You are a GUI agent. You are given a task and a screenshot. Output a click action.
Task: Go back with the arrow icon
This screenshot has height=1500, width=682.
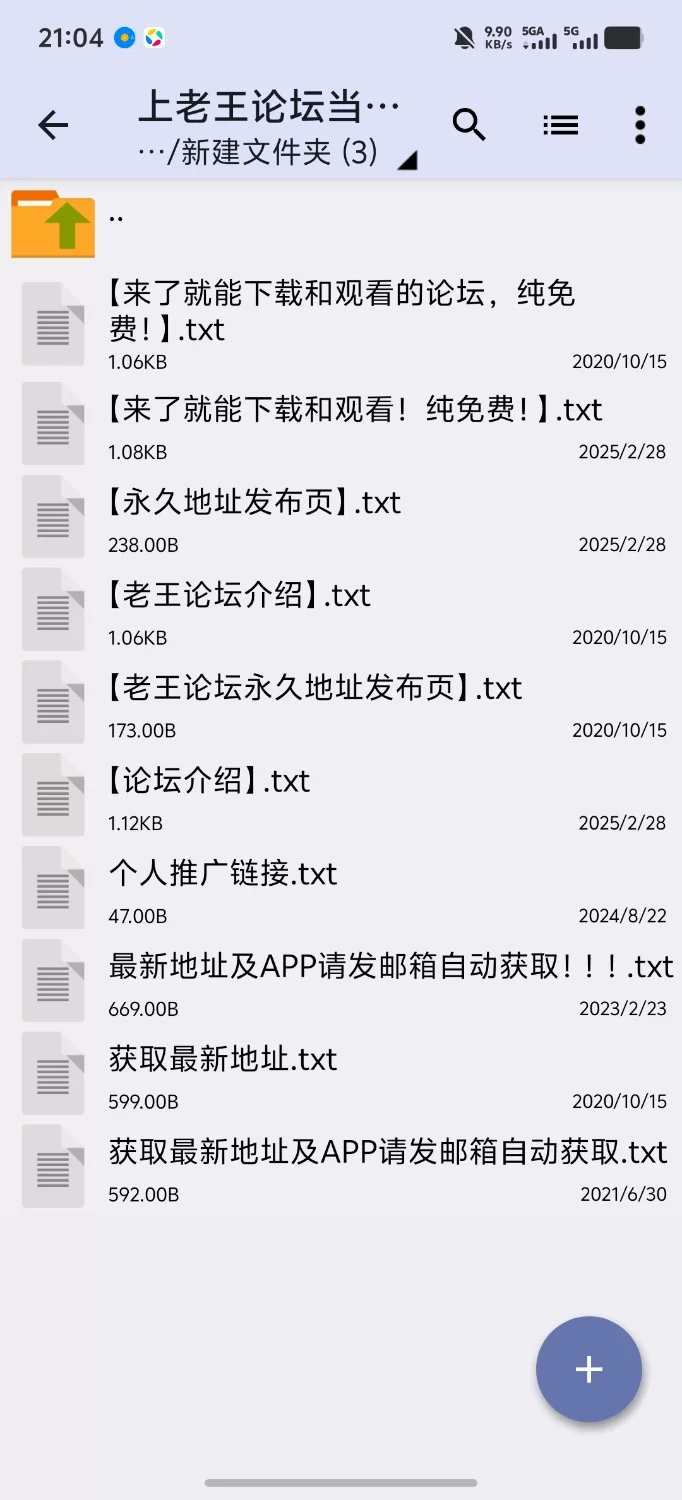coord(52,126)
